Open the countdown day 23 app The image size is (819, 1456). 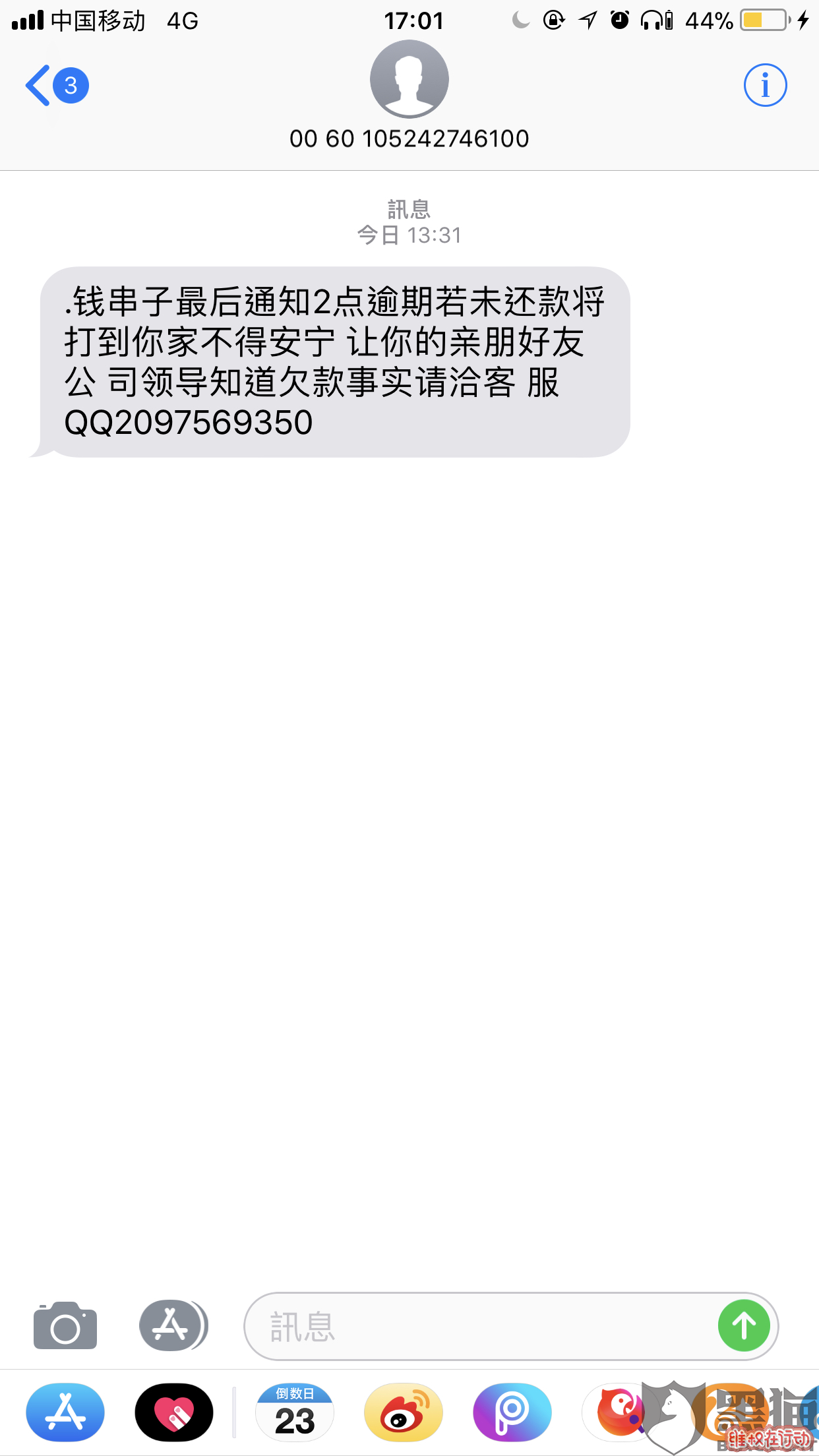pos(294,1412)
